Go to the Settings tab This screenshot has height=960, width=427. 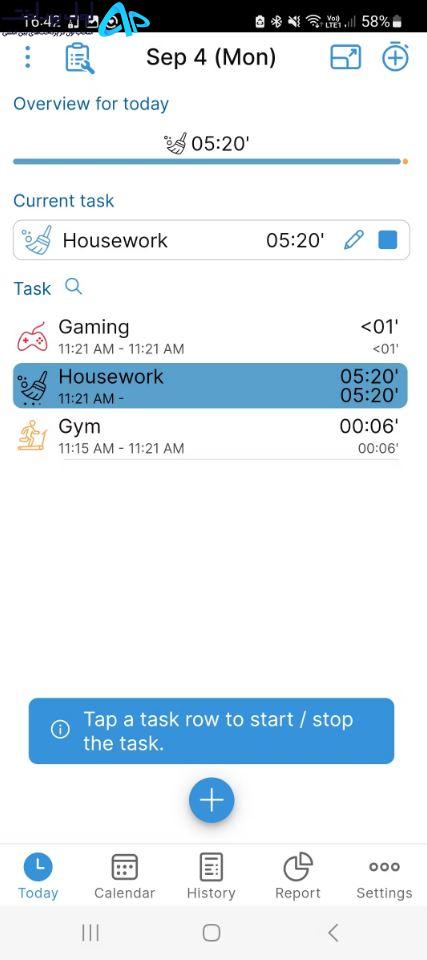[384, 877]
